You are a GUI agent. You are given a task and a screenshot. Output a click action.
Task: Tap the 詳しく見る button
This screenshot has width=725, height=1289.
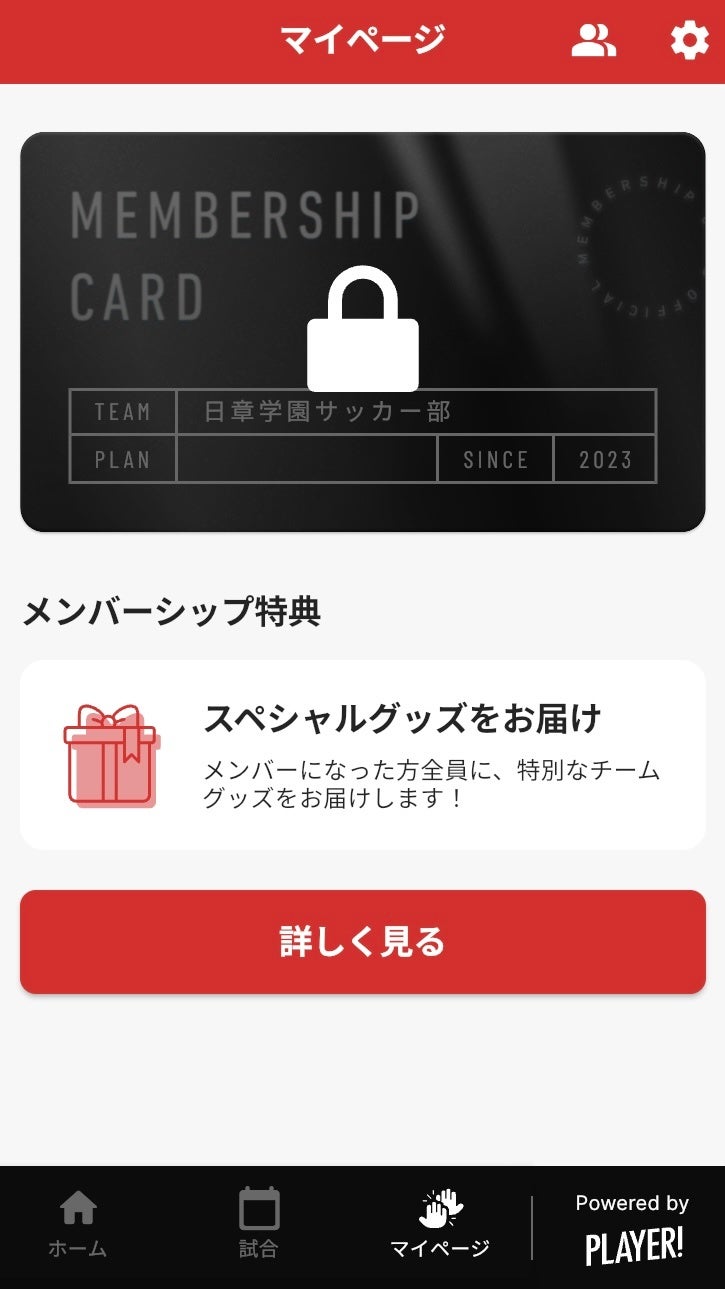point(362,942)
